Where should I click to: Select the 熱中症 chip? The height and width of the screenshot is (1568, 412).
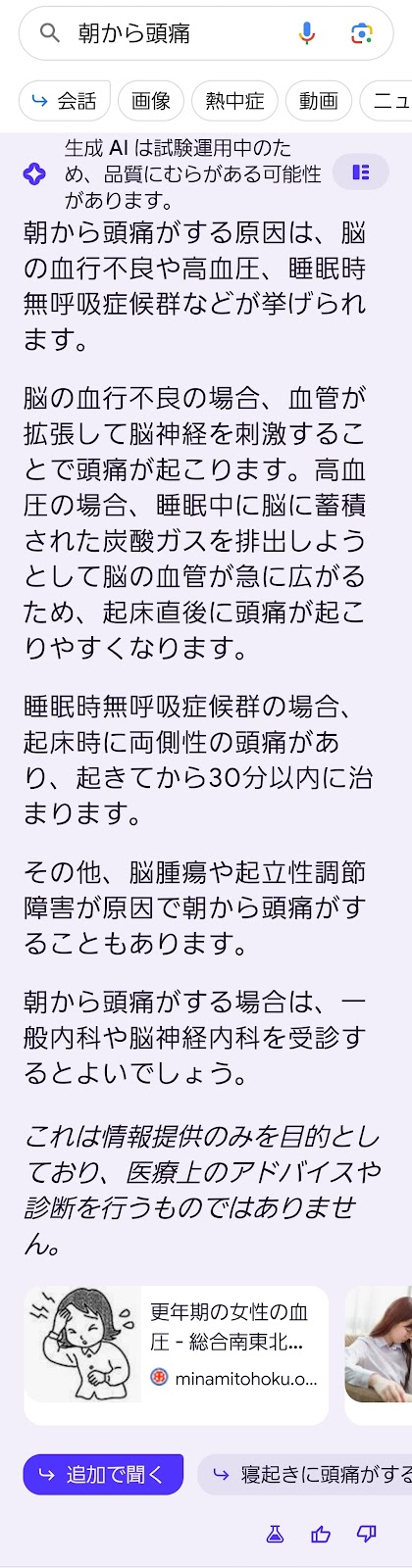pyautogui.click(x=234, y=100)
